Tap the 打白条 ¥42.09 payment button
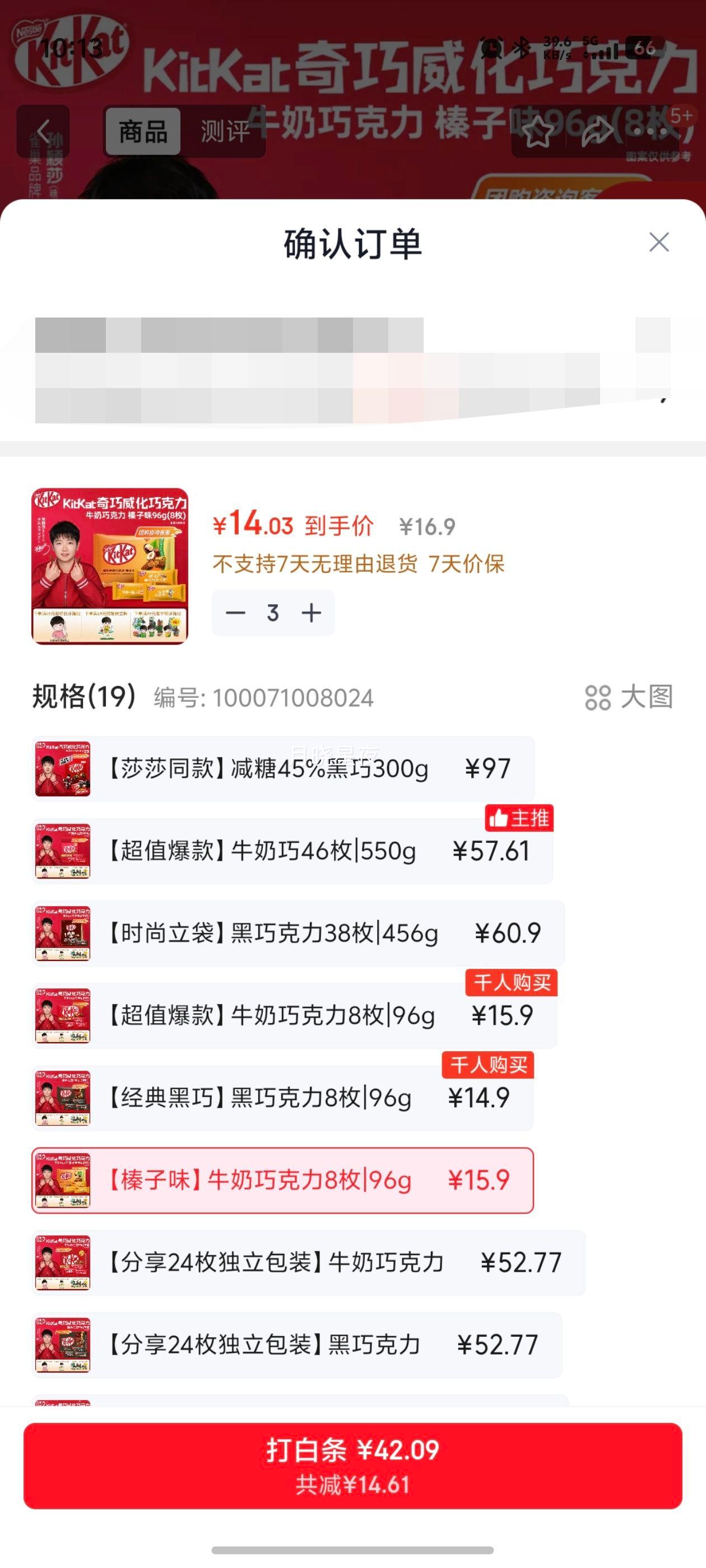Viewport: 706px width, 1568px height. coord(354,1467)
